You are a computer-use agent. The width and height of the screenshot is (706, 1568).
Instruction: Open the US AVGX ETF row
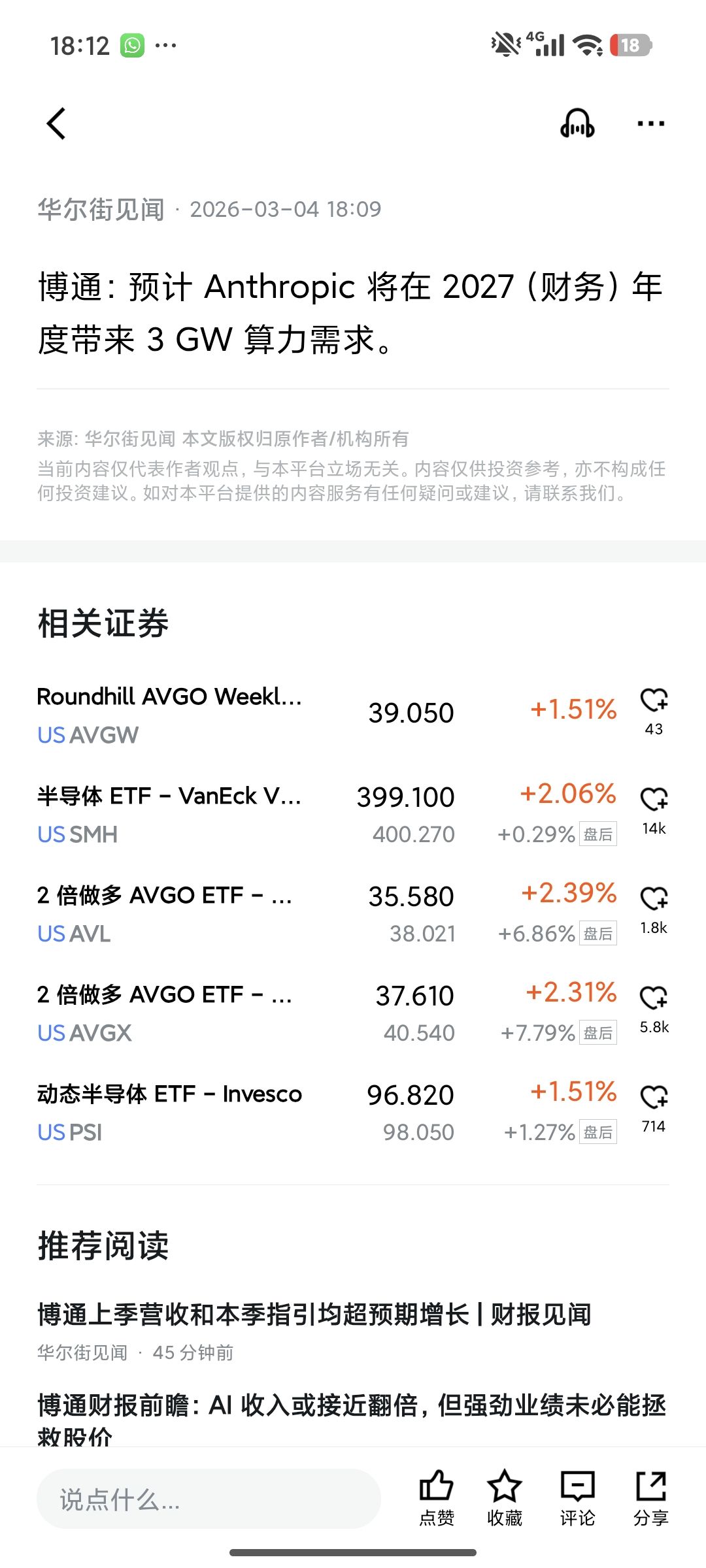click(x=261, y=1013)
